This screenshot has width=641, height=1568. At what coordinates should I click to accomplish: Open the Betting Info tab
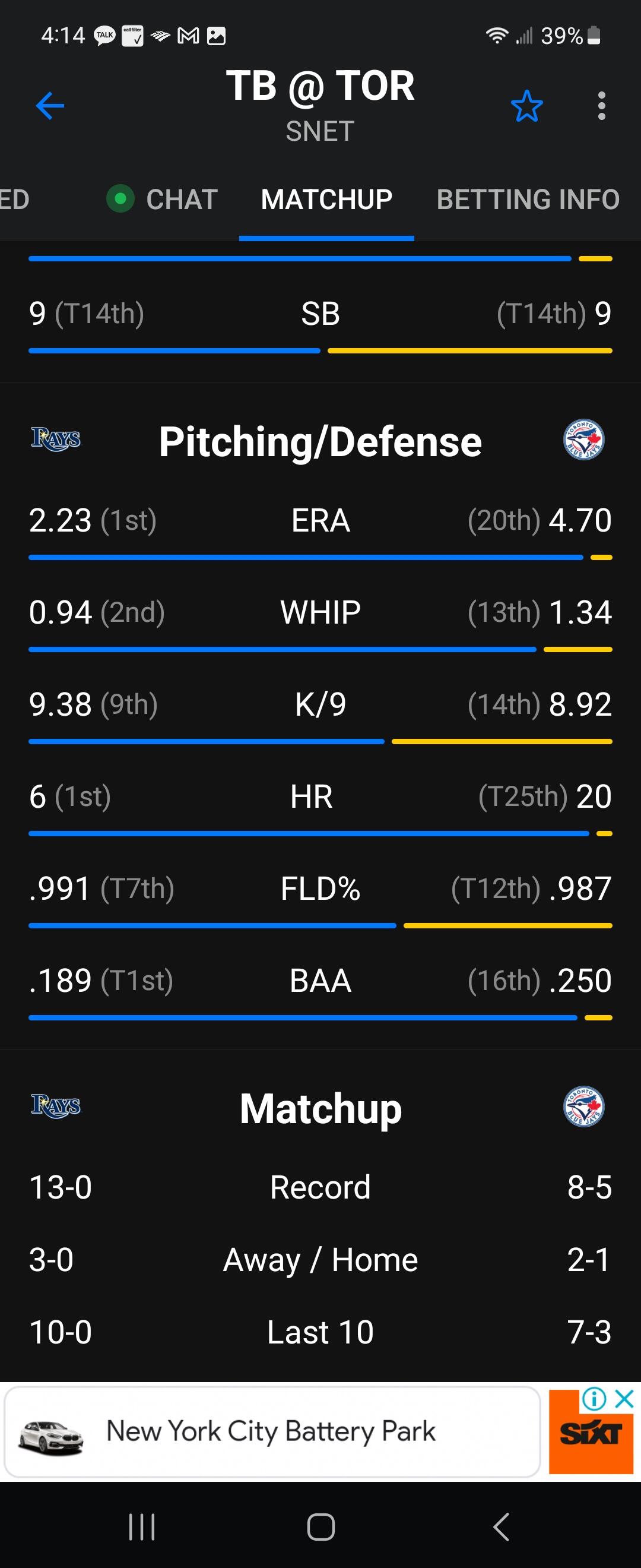(528, 200)
